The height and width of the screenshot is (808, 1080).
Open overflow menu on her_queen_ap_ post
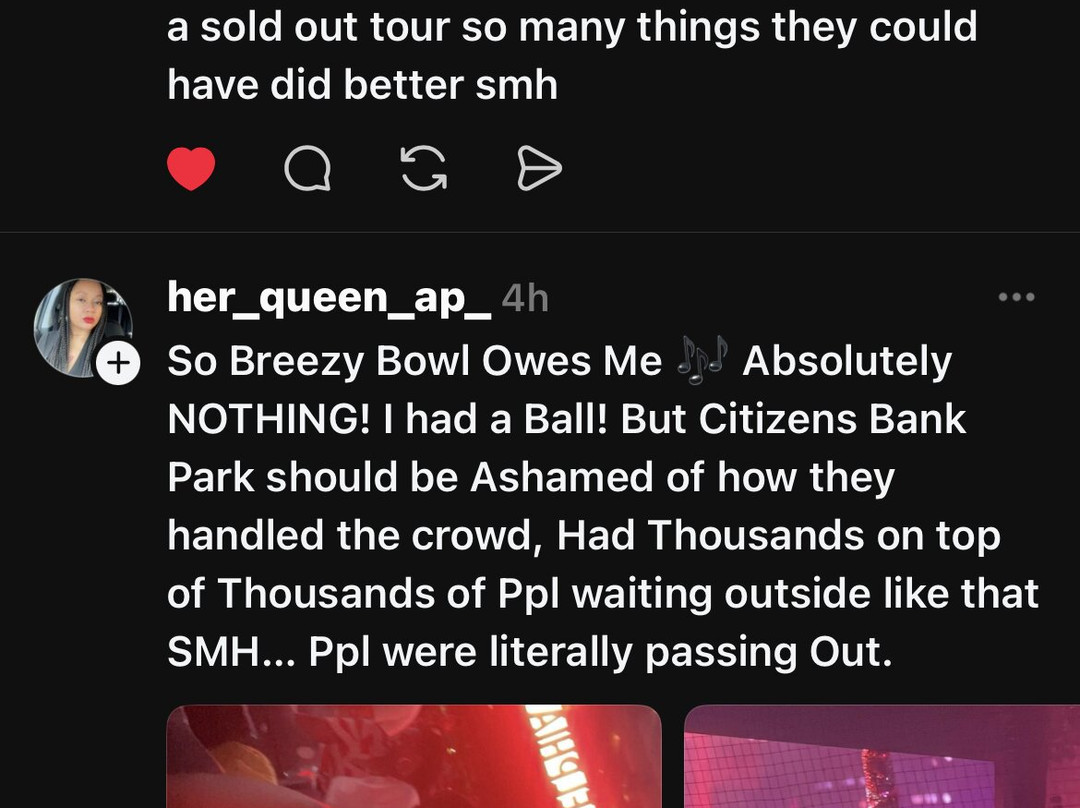[1017, 297]
